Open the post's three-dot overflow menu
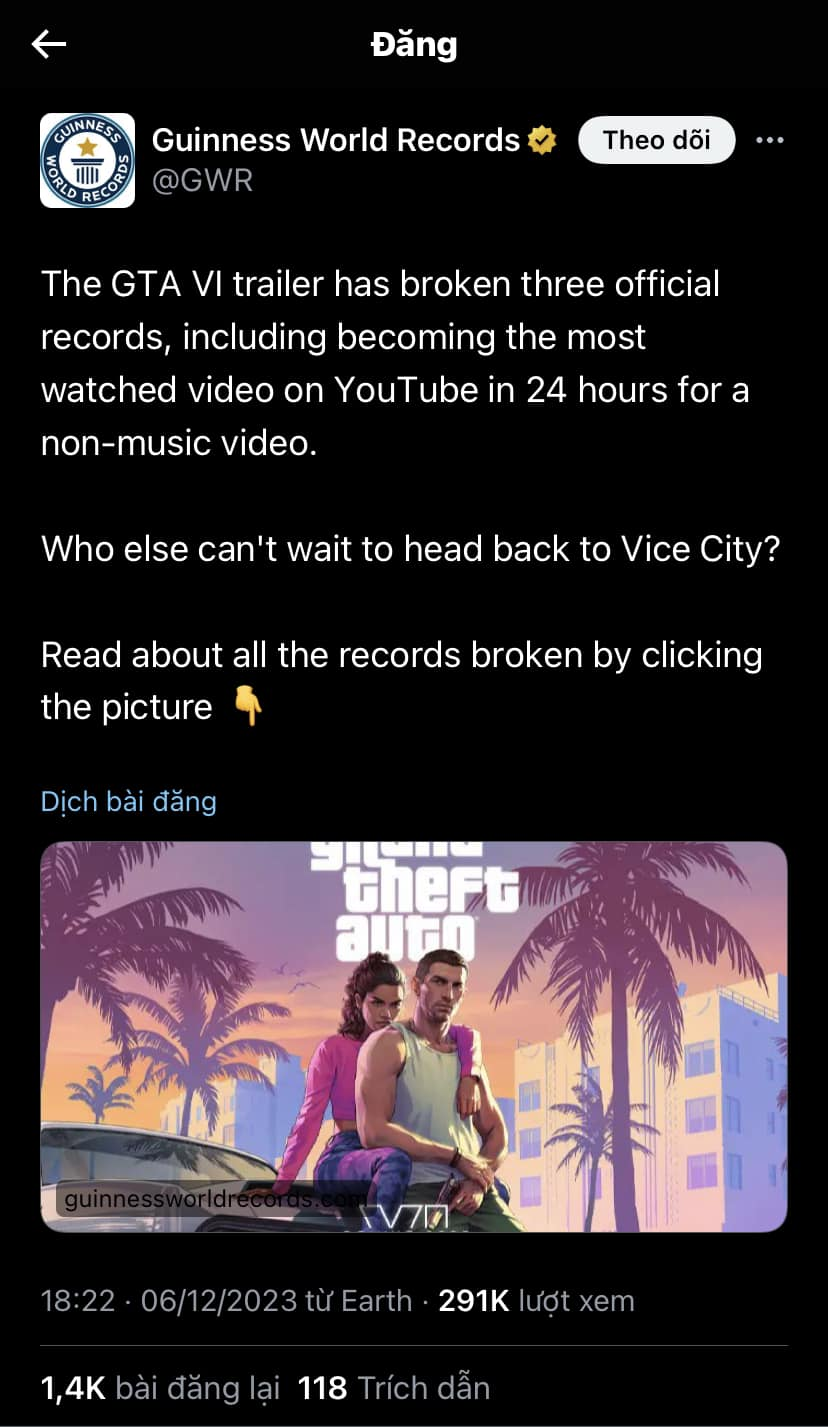This screenshot has width=828, height=1427. click(769, 141)
